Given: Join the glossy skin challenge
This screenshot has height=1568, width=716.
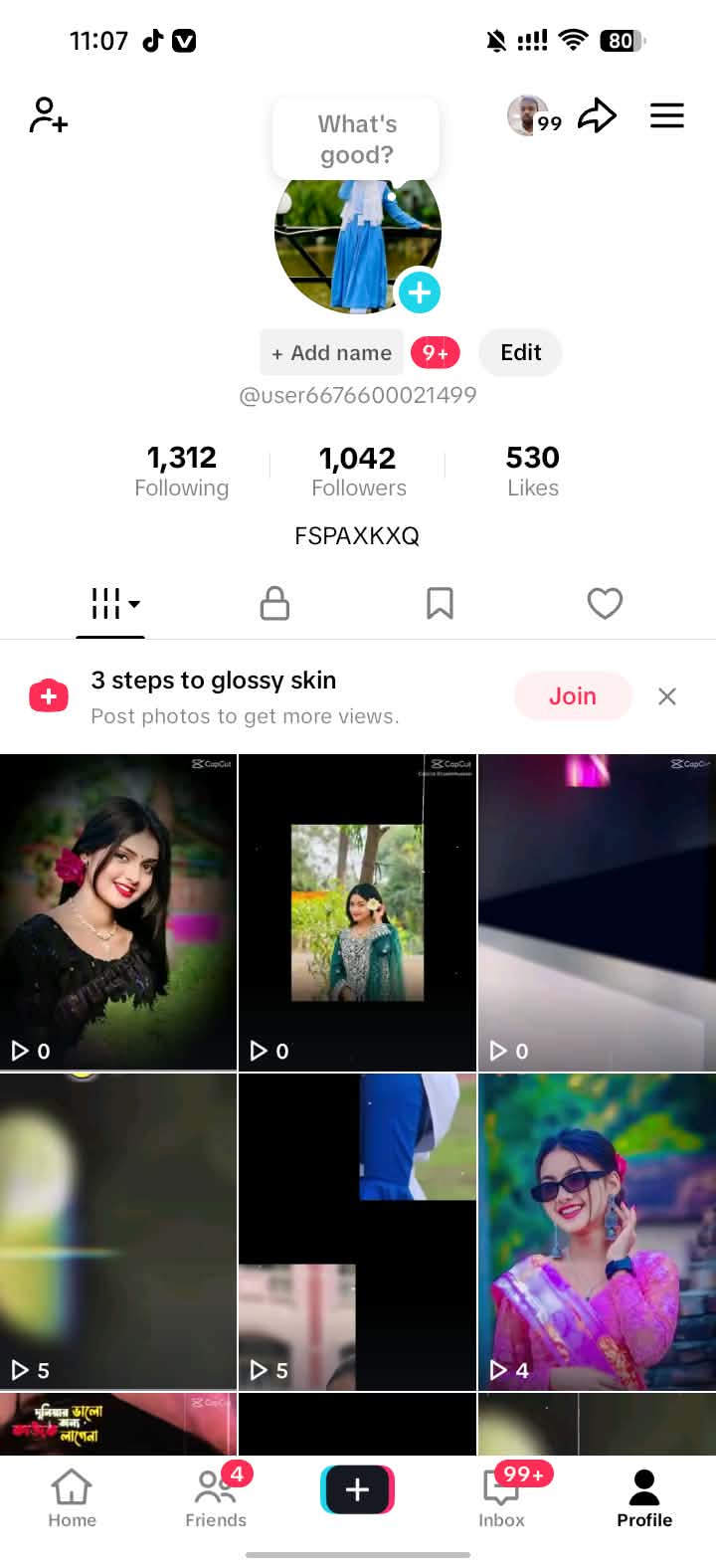Looking at the screenshot, I should tap(573, 696).
